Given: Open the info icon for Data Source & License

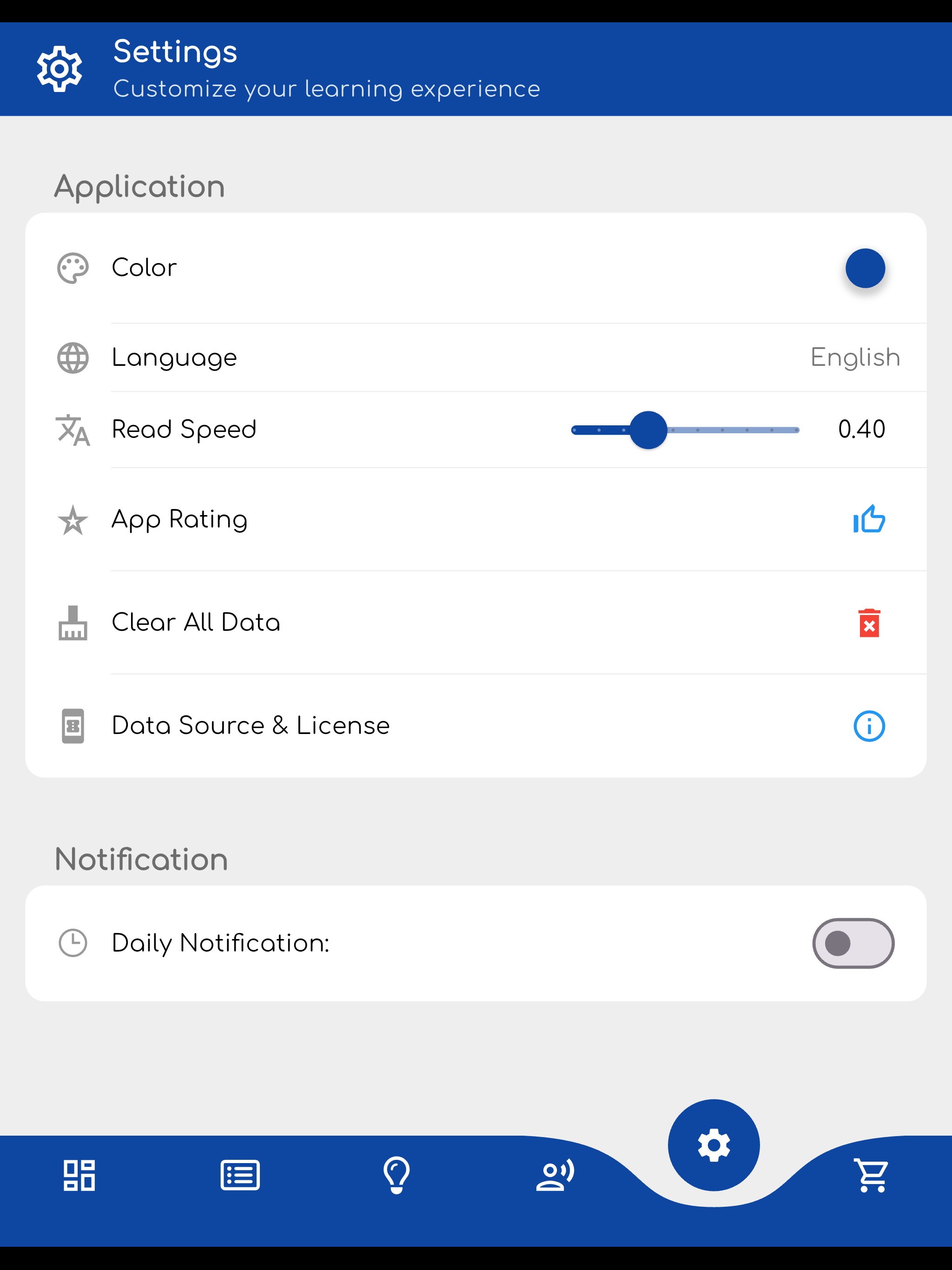Looking at the screenshot, I should pyautogui.click(x=869, y=725).
